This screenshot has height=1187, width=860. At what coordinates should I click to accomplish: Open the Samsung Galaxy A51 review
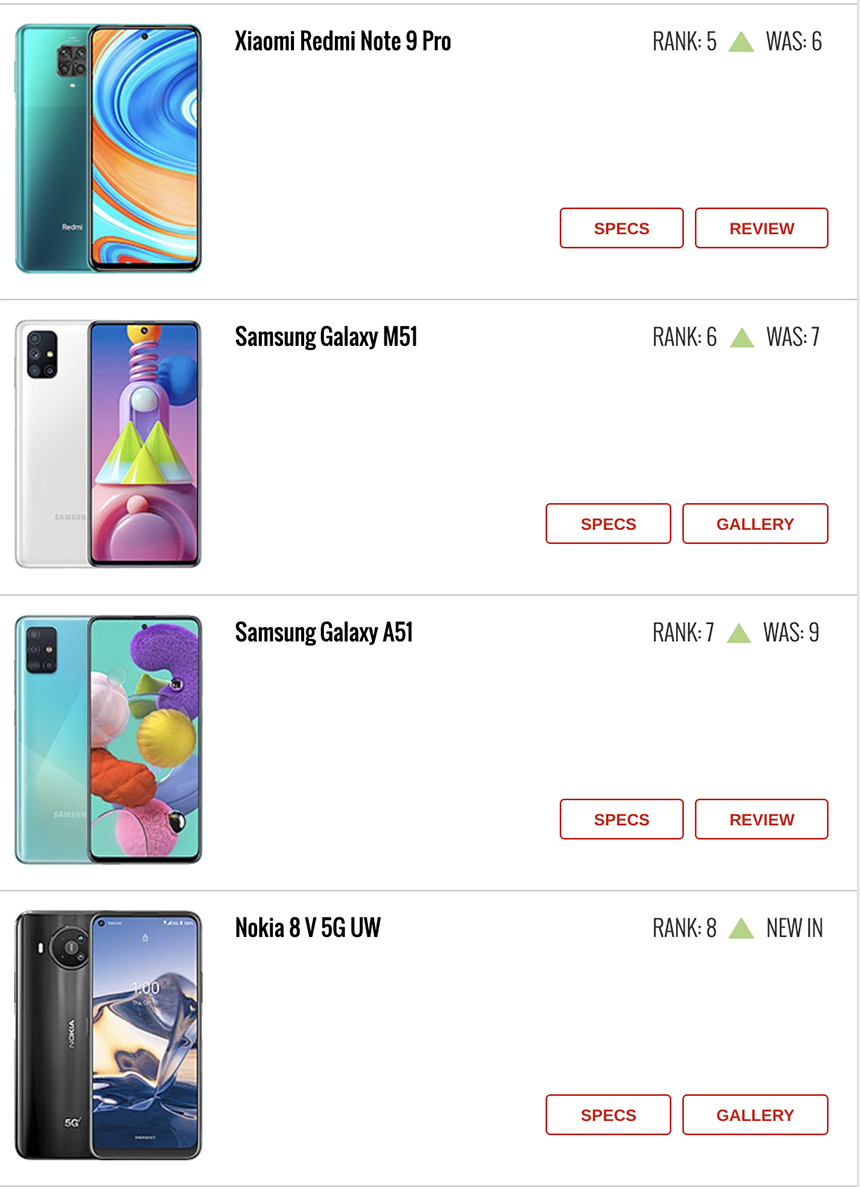point(761,820)
